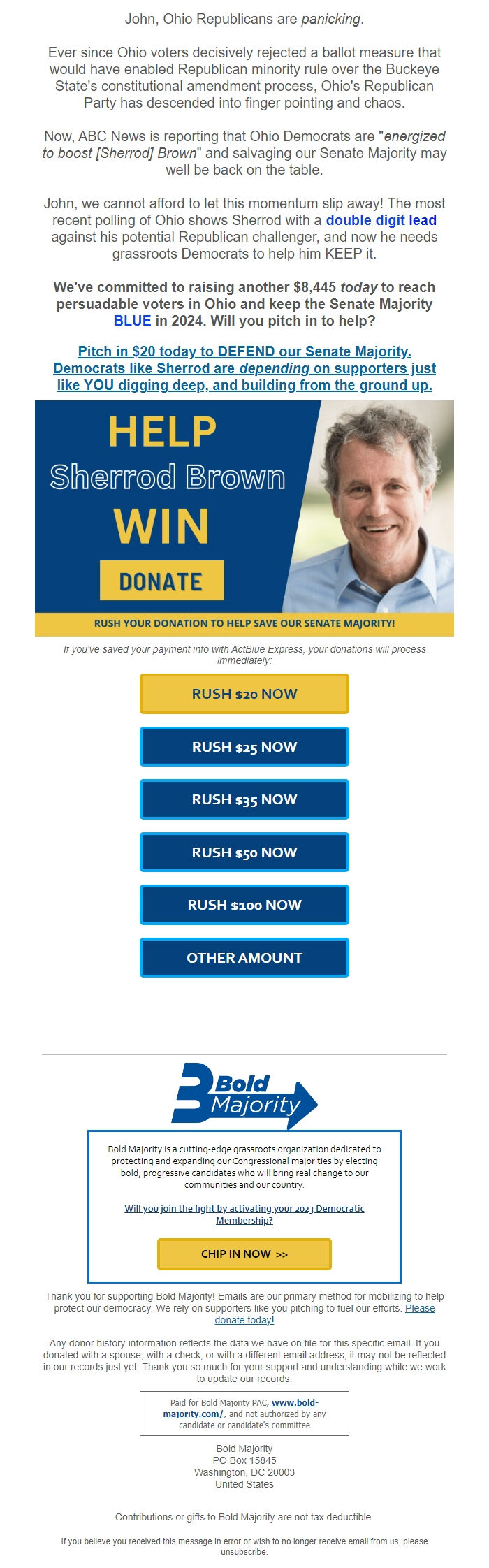Donate with RUSH $50 NOW
Screen dimensions: 489x1568
point(244,852)
